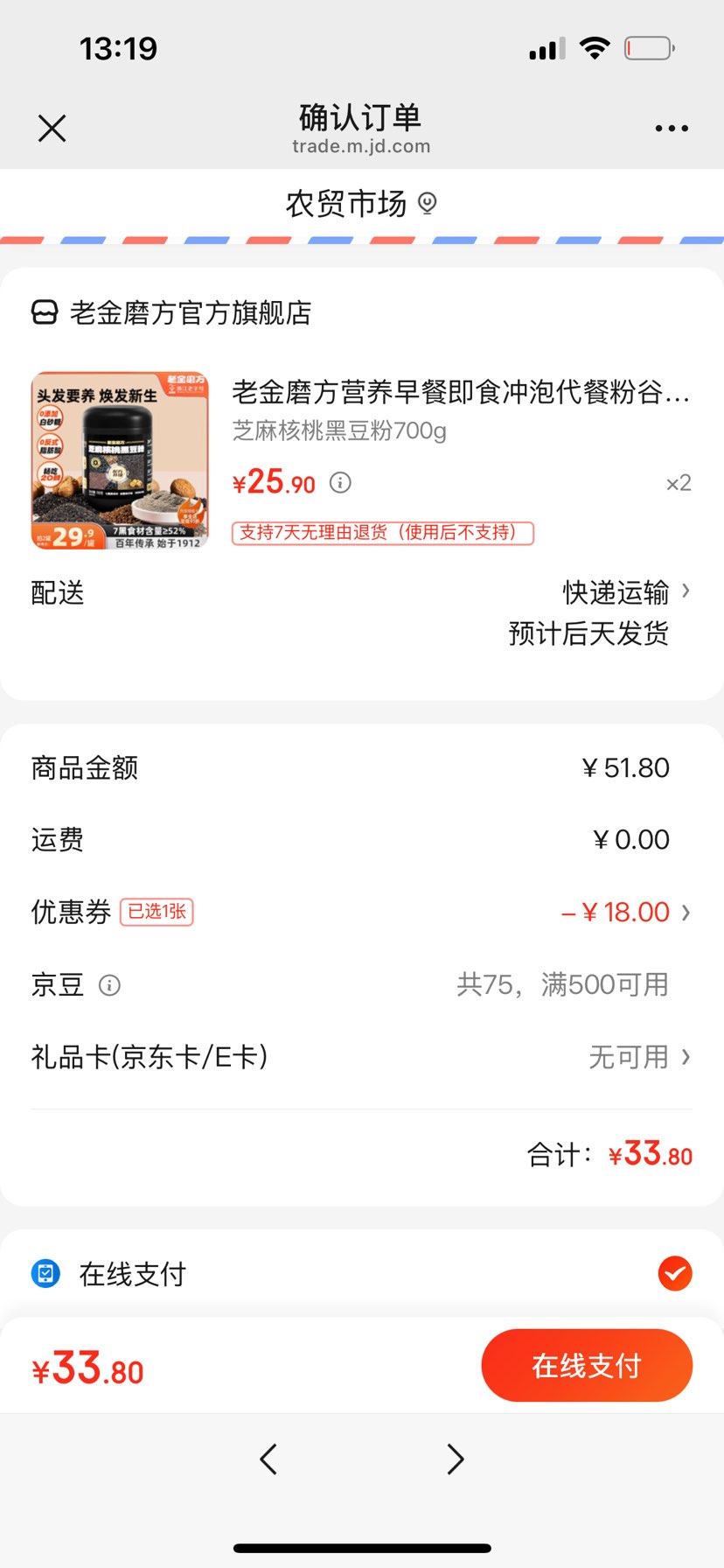This screenshot has height=1568, width=724.
Task: Tap the orange 在线支付 pay button
Action: pos(587,1366)
